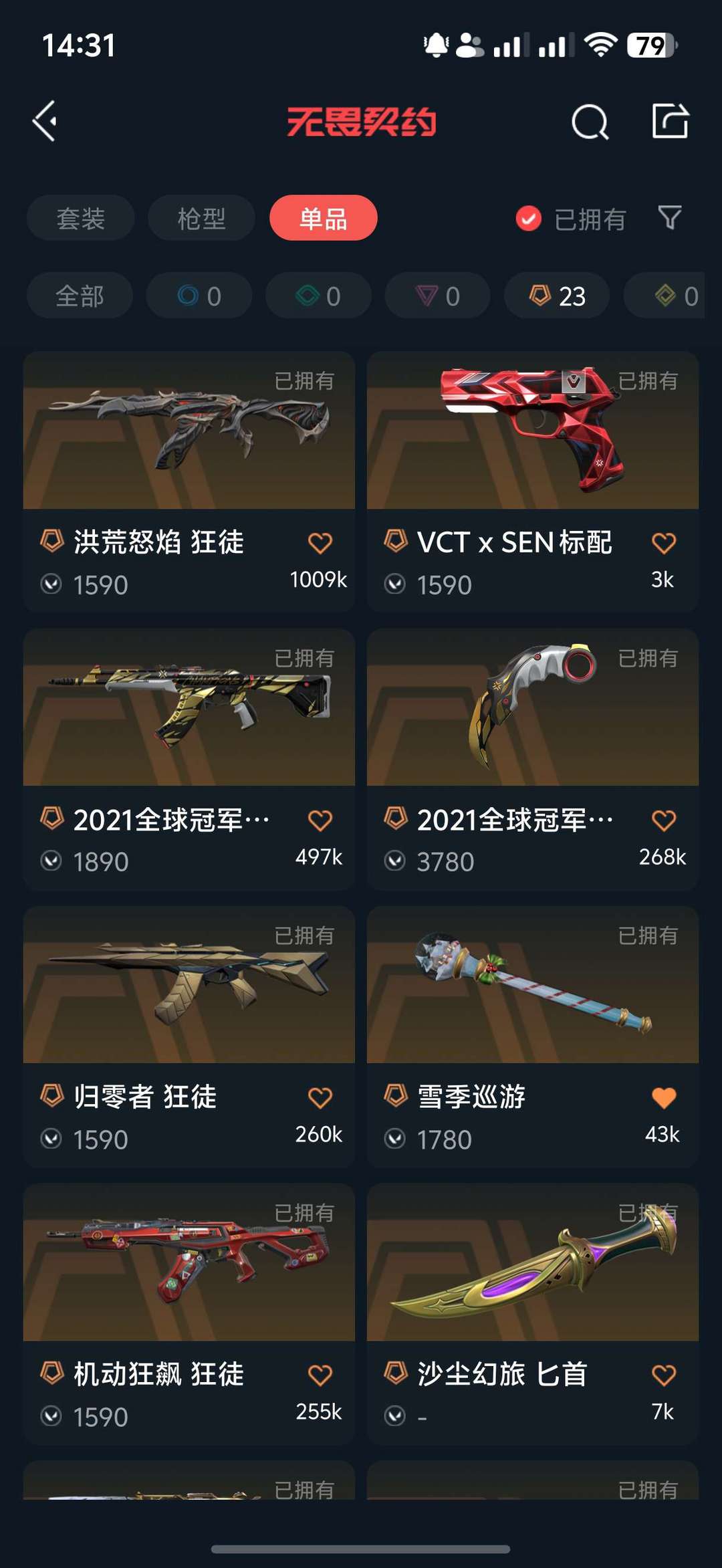Open the VCT x SEN 标配 skin card
This screenshot has height=1568, width=722.
[x=532, y=481]
